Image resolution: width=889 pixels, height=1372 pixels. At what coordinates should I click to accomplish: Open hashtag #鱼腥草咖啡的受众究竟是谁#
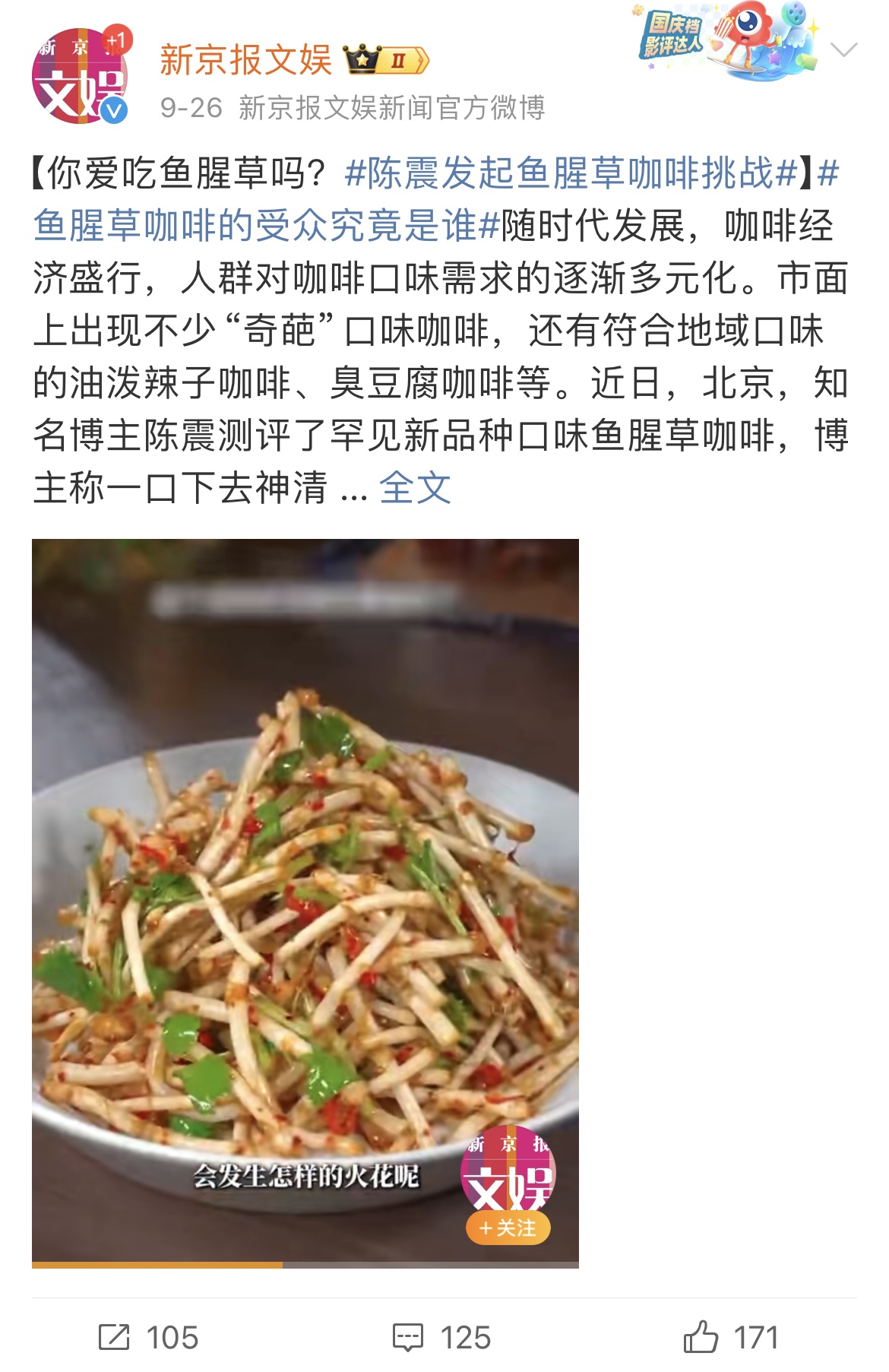pyautogui.click(x=266, y=226)
